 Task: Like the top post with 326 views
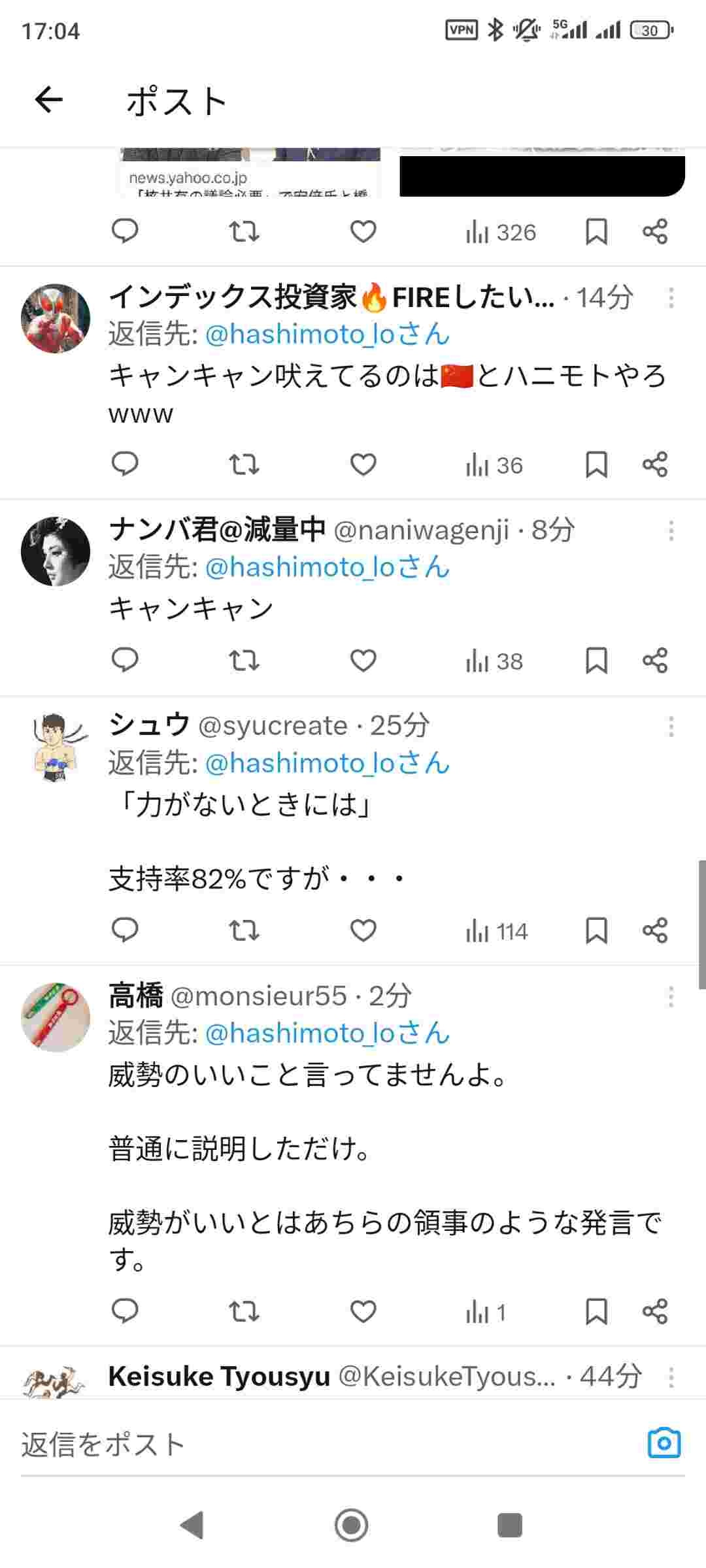click(x=363, y=231)
